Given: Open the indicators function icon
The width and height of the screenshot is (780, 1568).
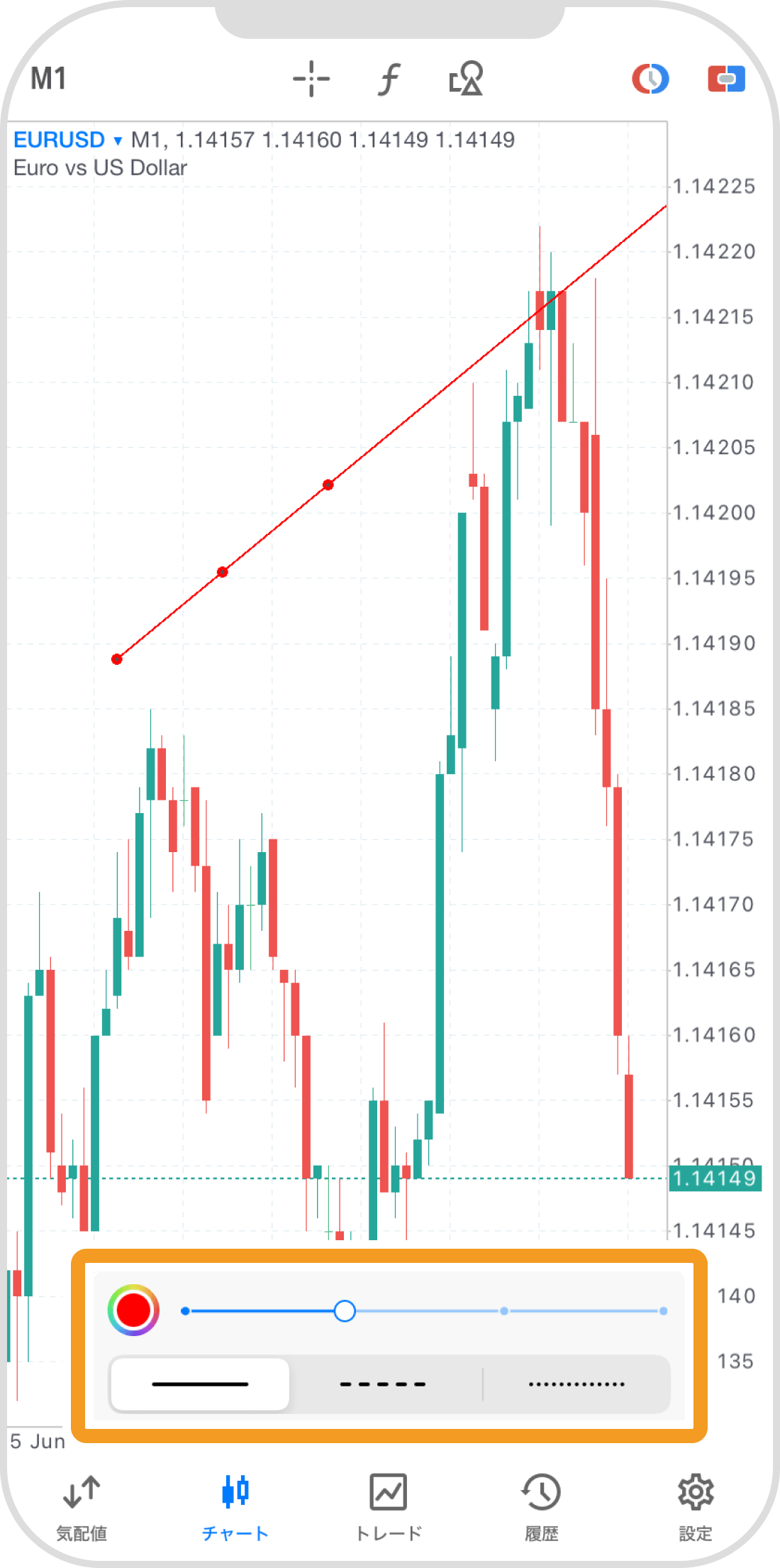Looking at the screenshot, I should point(389,79).
